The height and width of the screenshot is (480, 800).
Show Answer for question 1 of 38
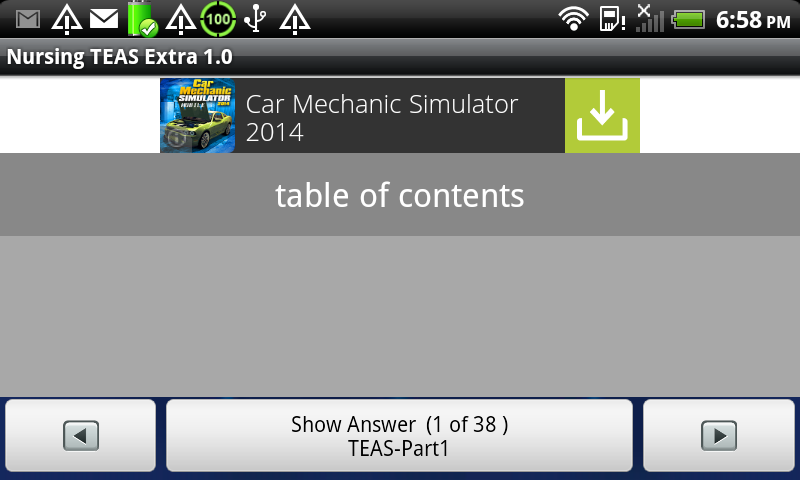(x=399, y=436)
